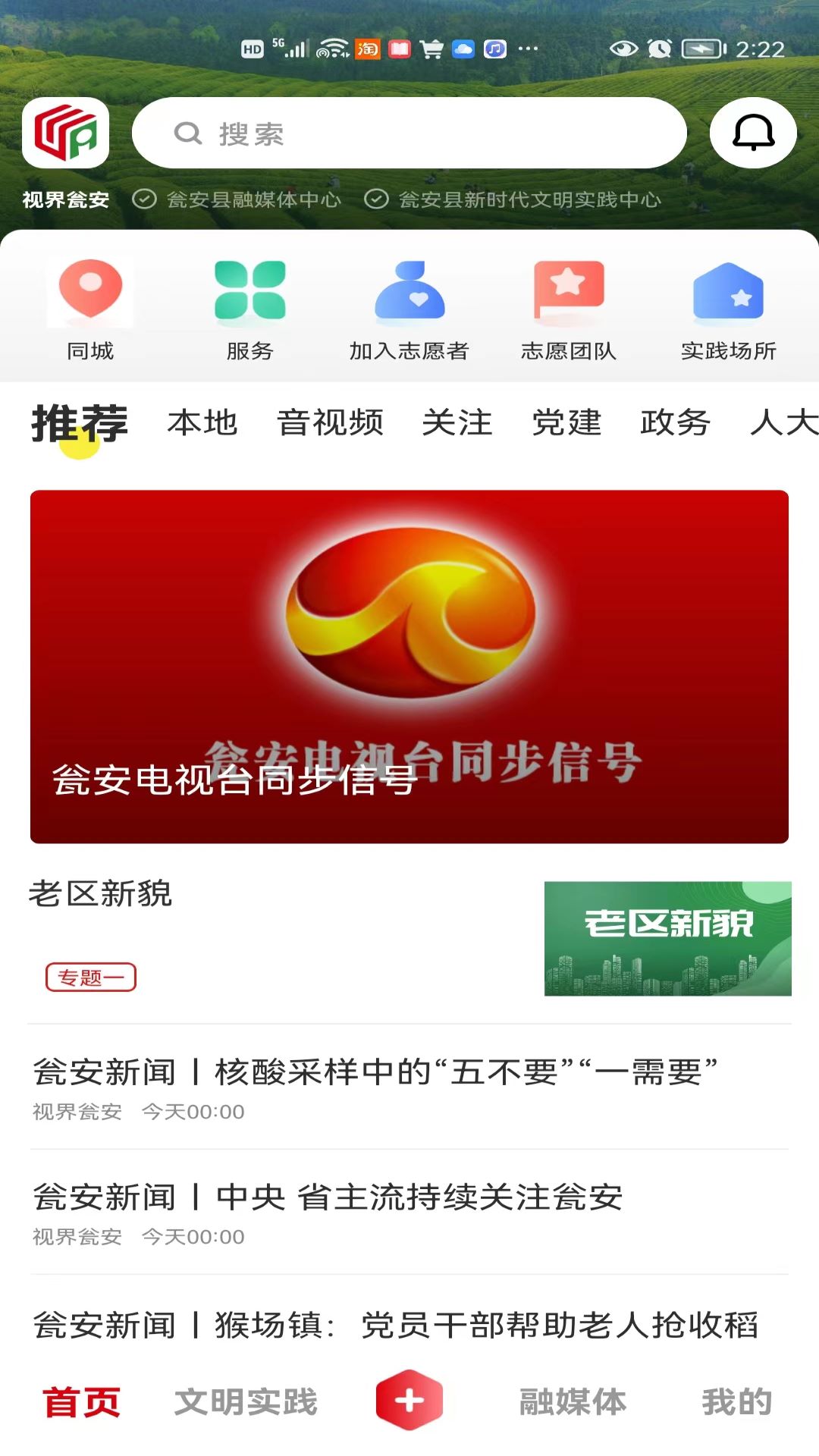Switch to the 本地 tab
Image resolution: width=819 pixels, height=1456 pixels.
(x=202, y=423)
